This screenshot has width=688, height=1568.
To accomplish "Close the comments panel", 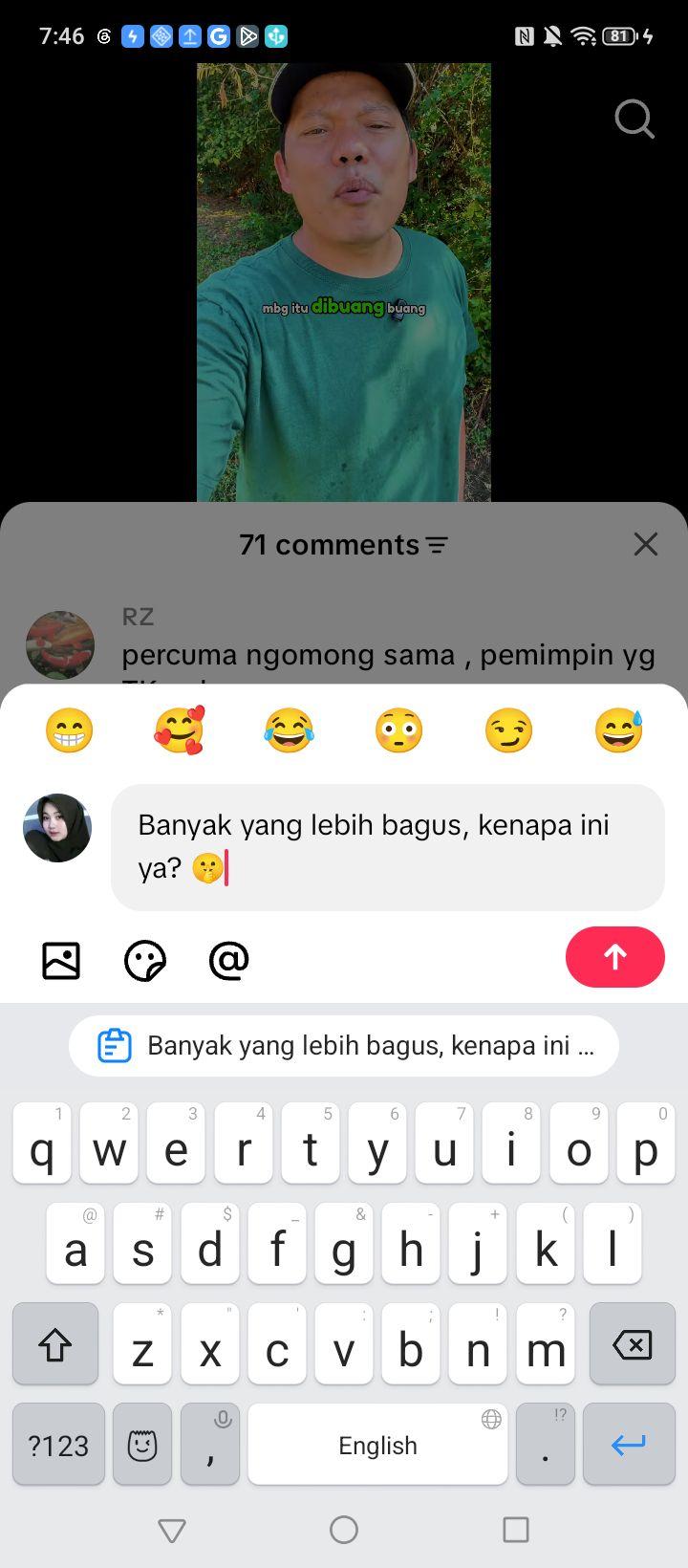I will [646, 544].
